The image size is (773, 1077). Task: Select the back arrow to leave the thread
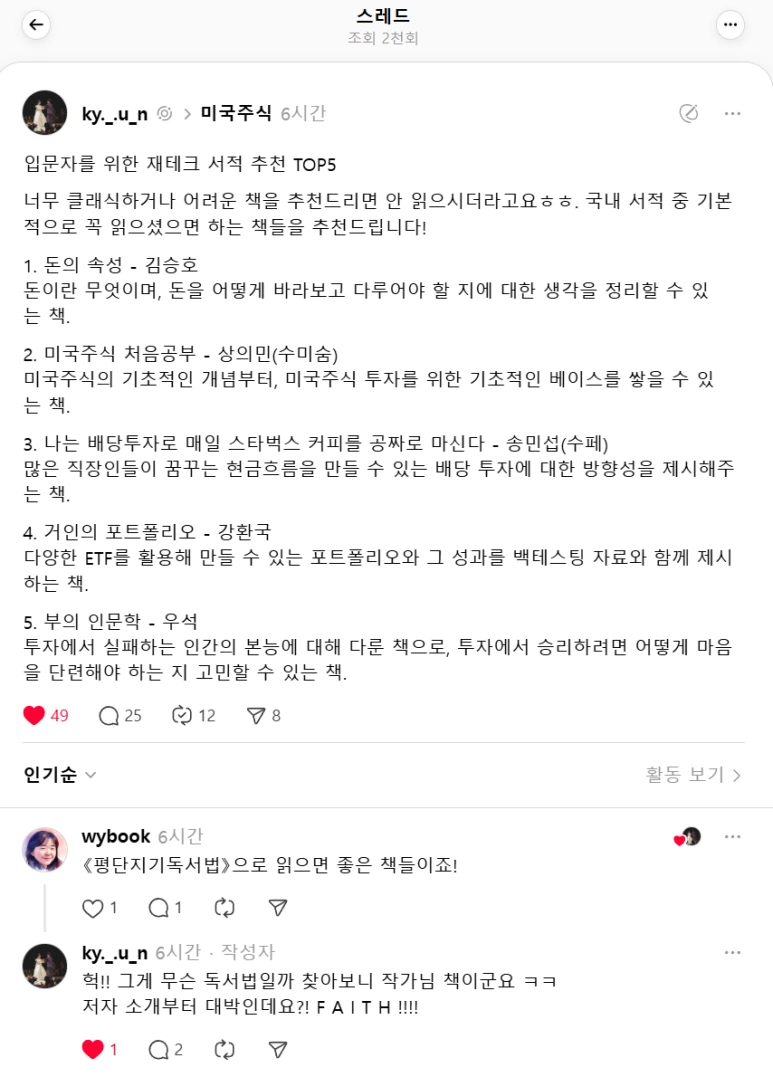[34, 24]
